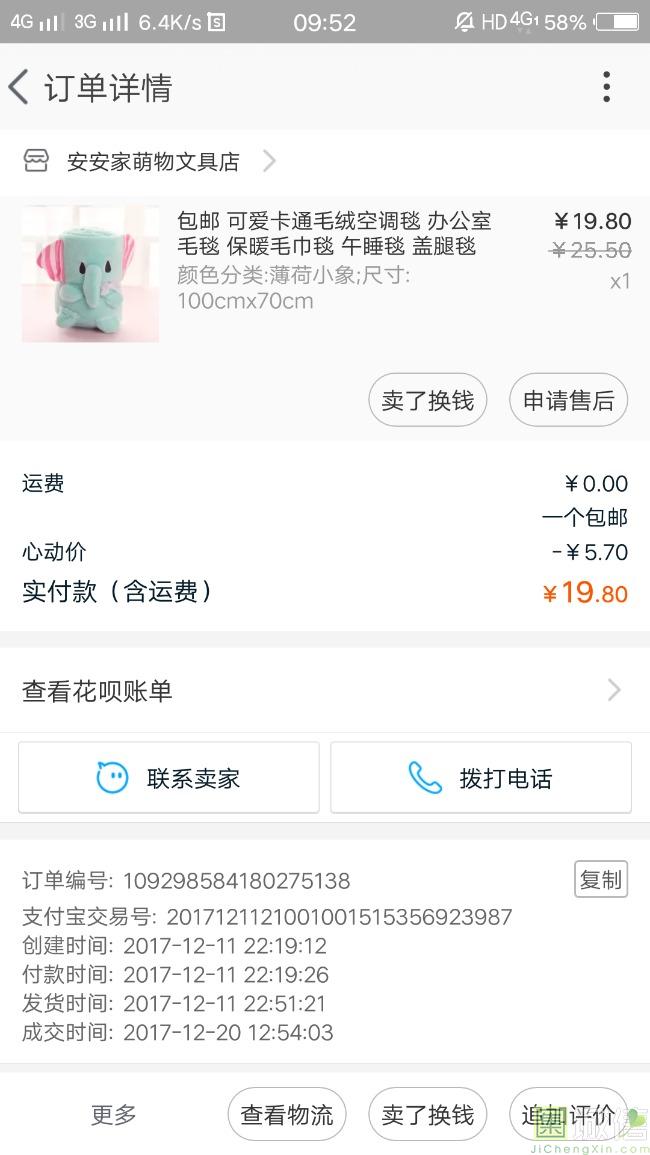
Task: Open the three-dot overflow menu
Action: click(606, 87)
